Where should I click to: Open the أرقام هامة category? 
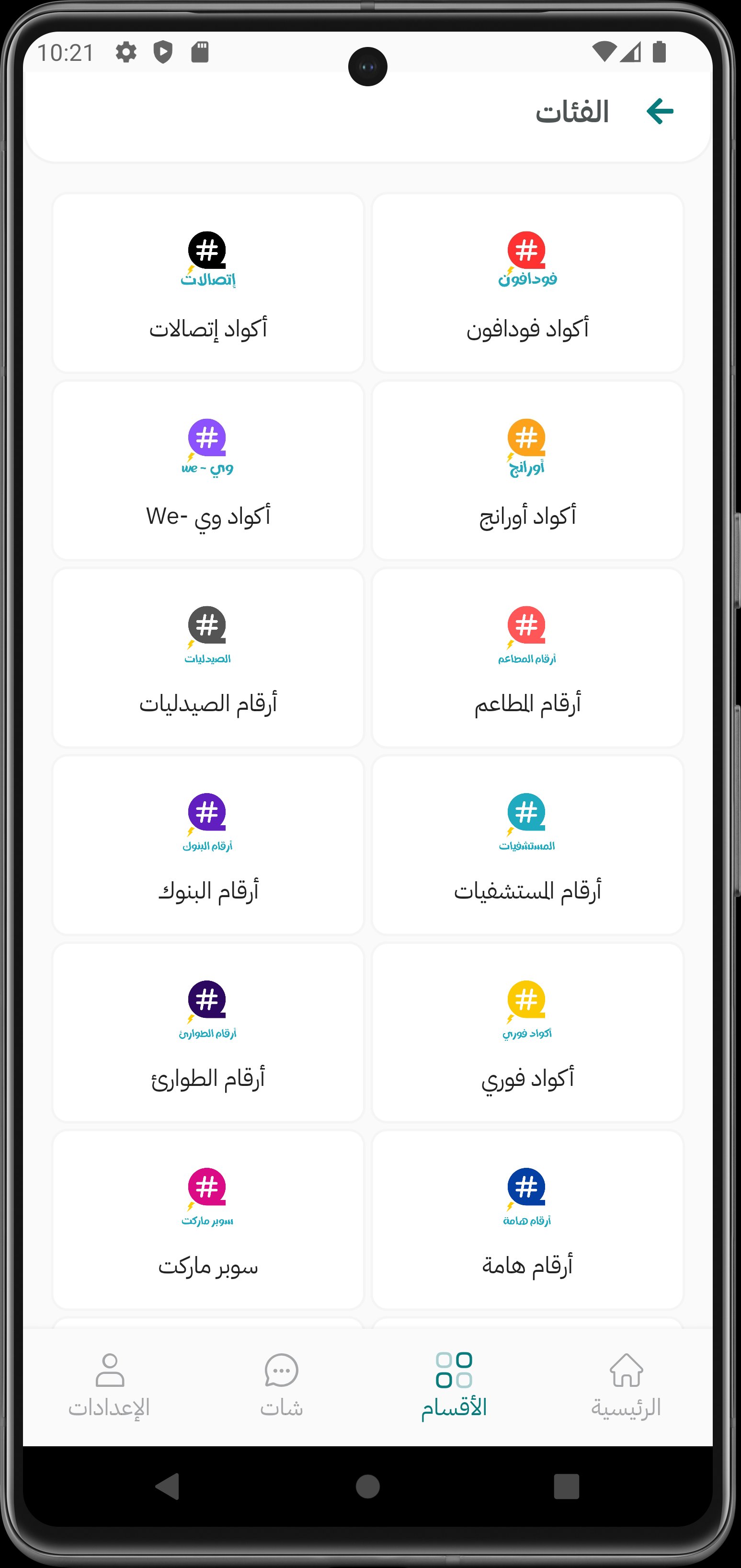(x=527, y=1221)
